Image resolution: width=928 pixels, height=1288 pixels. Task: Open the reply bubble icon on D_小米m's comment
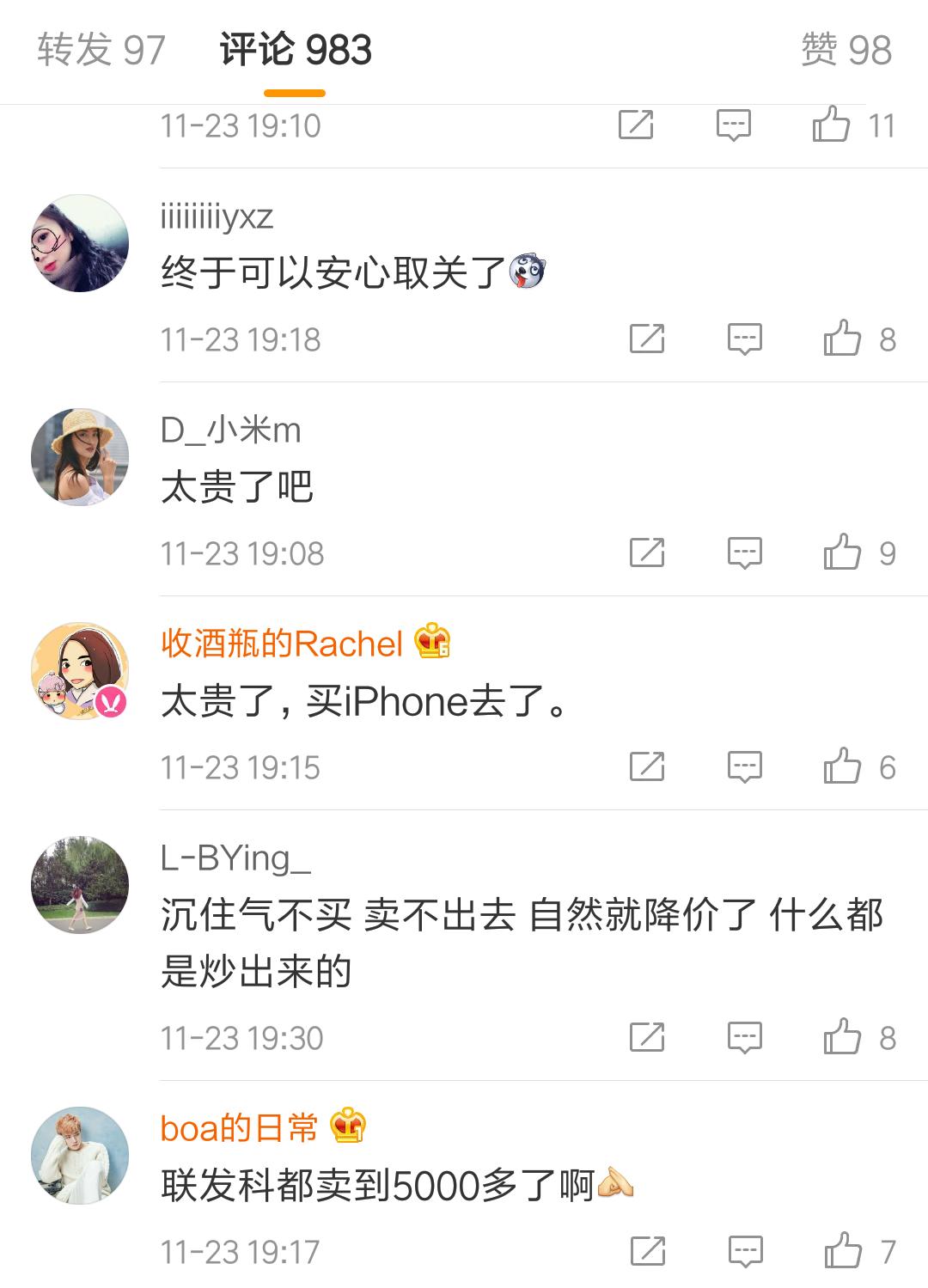tap(744, 553)
